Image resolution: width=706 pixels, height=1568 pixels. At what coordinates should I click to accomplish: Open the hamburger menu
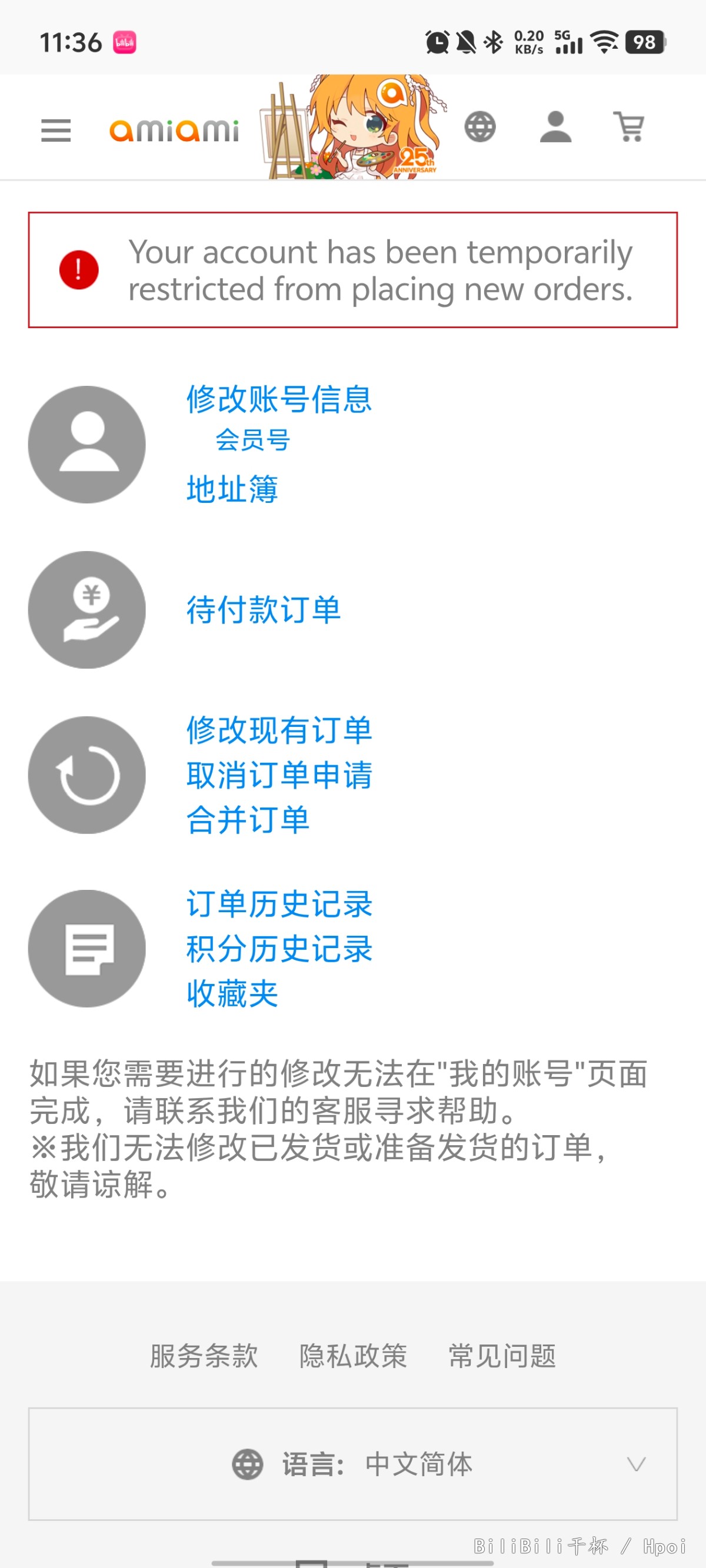[x=56, y=129]
